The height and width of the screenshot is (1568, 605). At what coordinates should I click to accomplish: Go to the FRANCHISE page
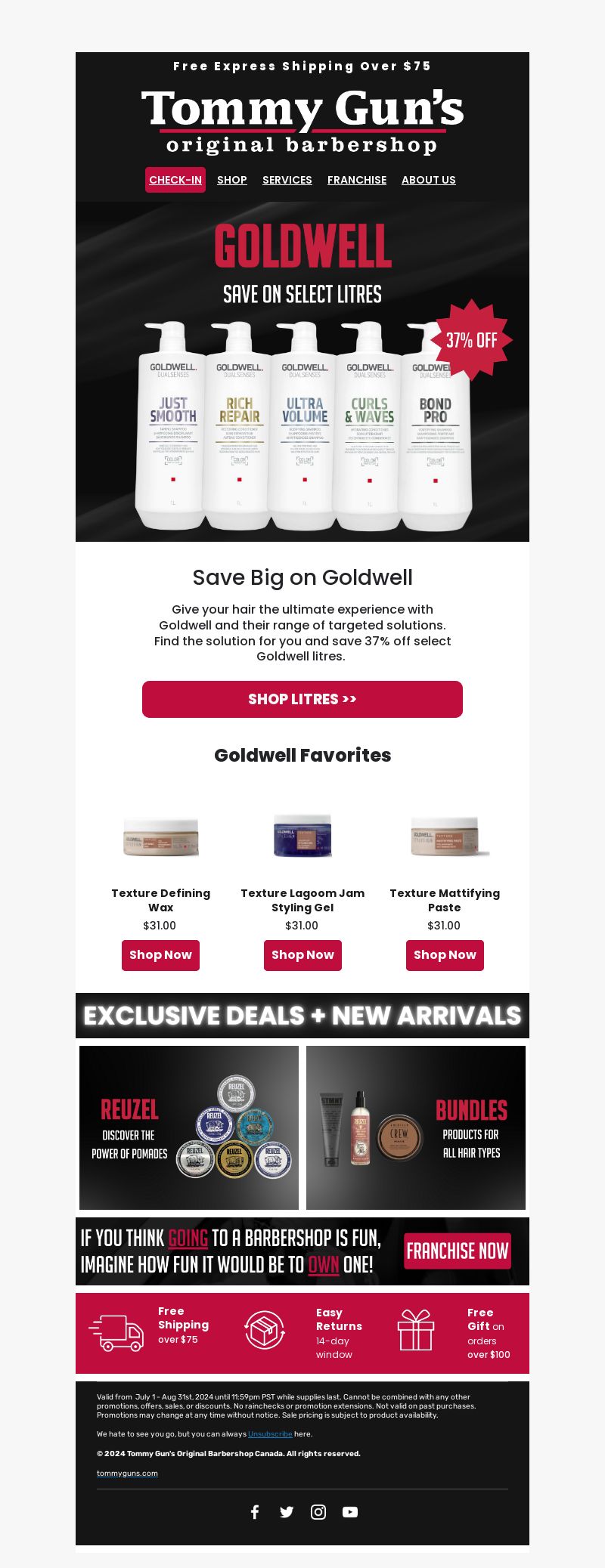pos(357,180)
